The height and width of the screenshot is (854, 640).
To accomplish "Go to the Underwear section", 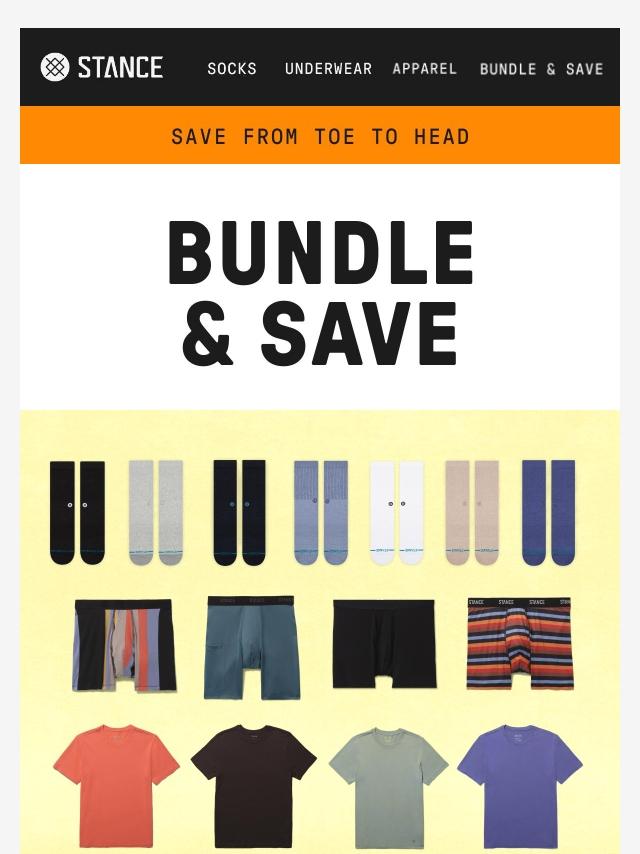I will click(328, 69).
